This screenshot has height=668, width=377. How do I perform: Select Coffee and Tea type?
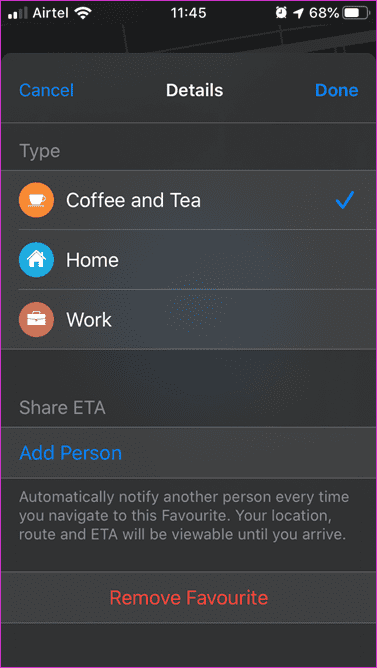[188, 200]
